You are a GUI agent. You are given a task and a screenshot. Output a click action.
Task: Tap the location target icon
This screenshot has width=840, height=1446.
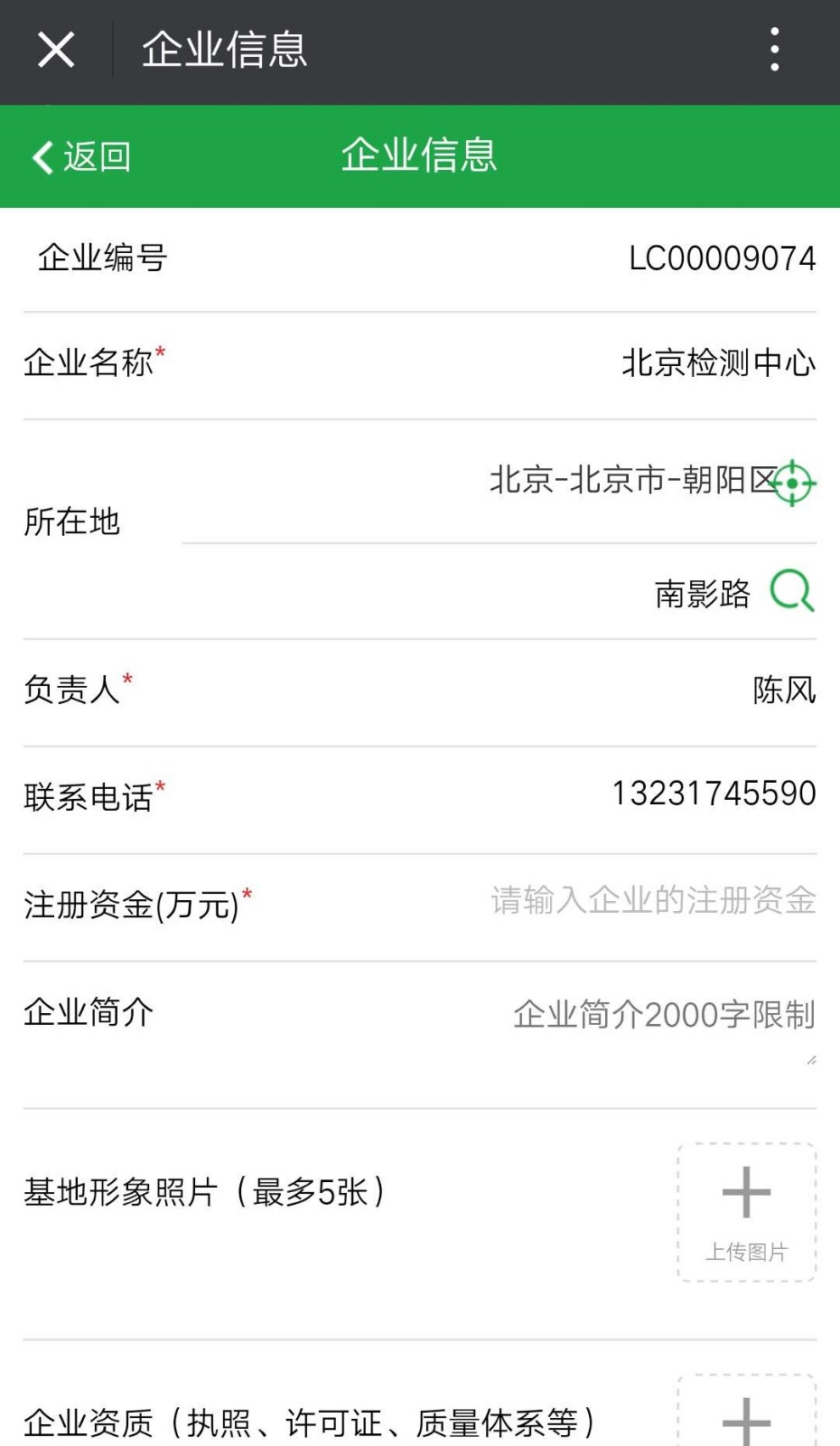(794, 483)
